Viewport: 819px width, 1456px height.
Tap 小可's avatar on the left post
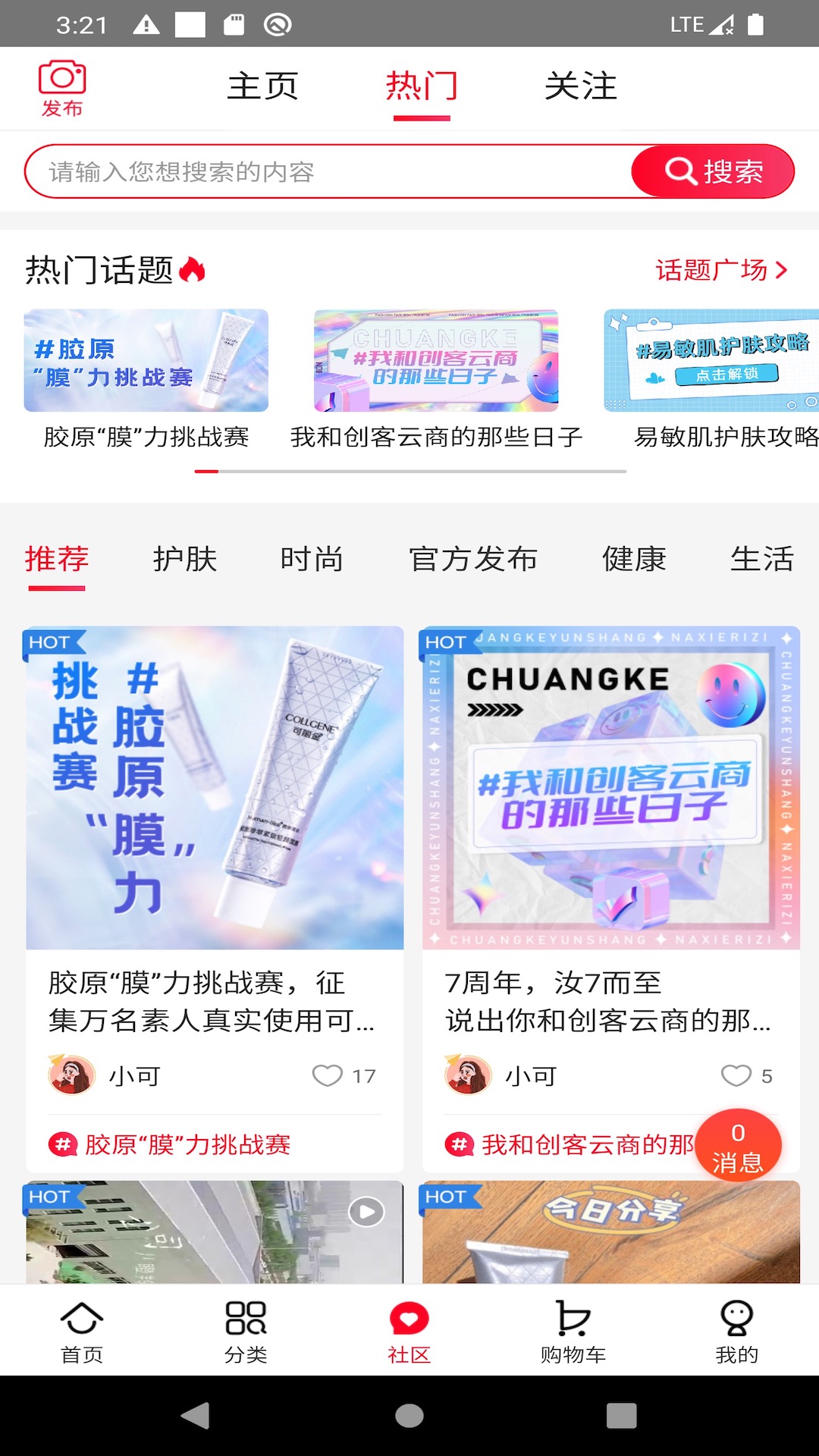pos(71,1075)
